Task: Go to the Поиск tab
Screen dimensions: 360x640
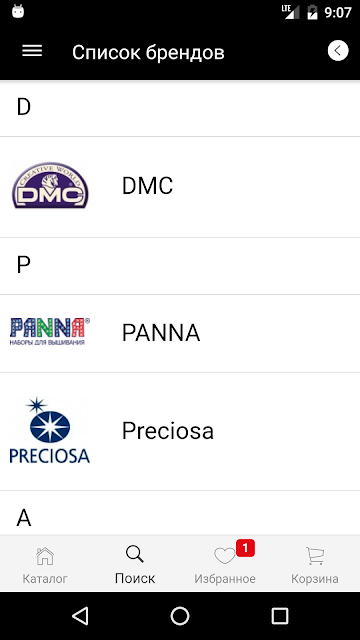Action: click(x=135, y=565)
